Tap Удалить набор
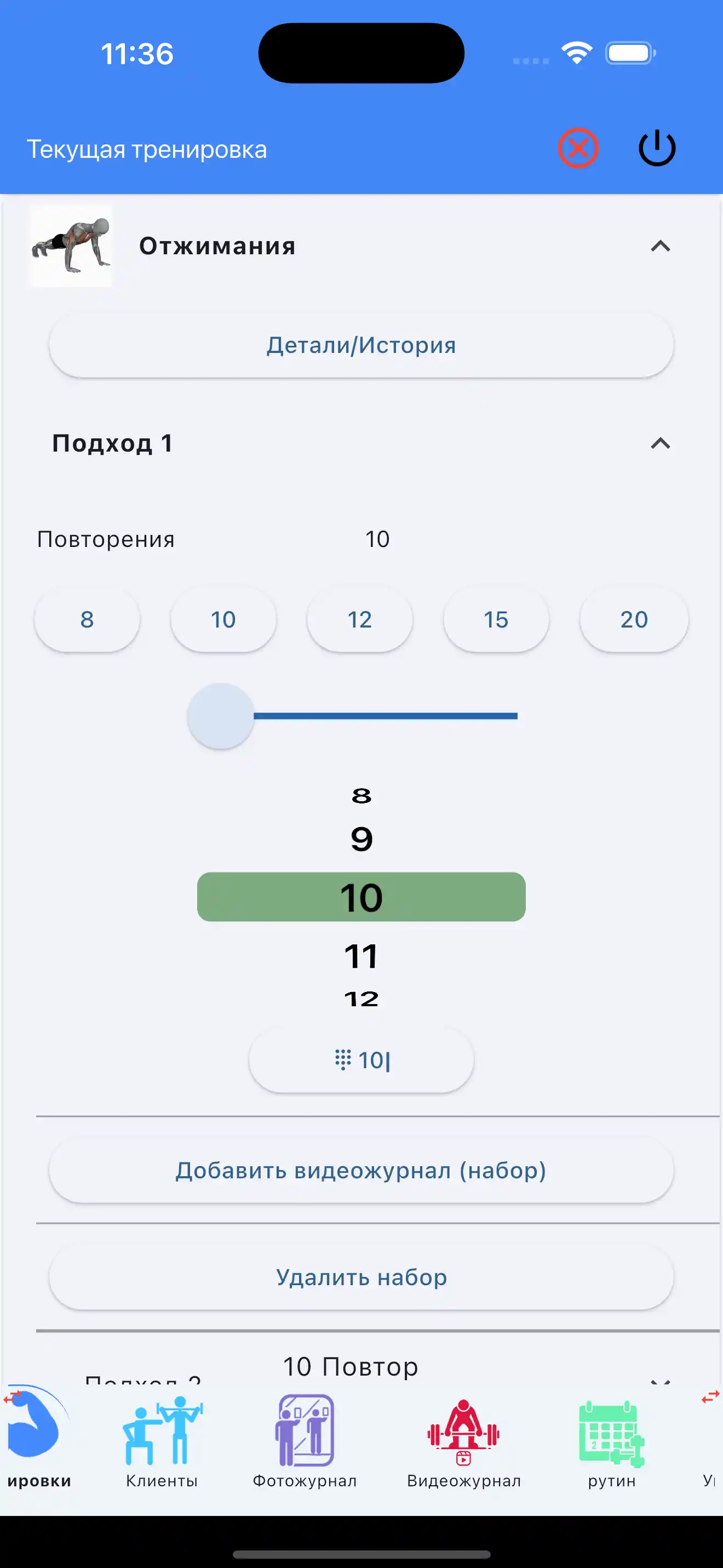 pyautogui.click(x=361, y=1277)
